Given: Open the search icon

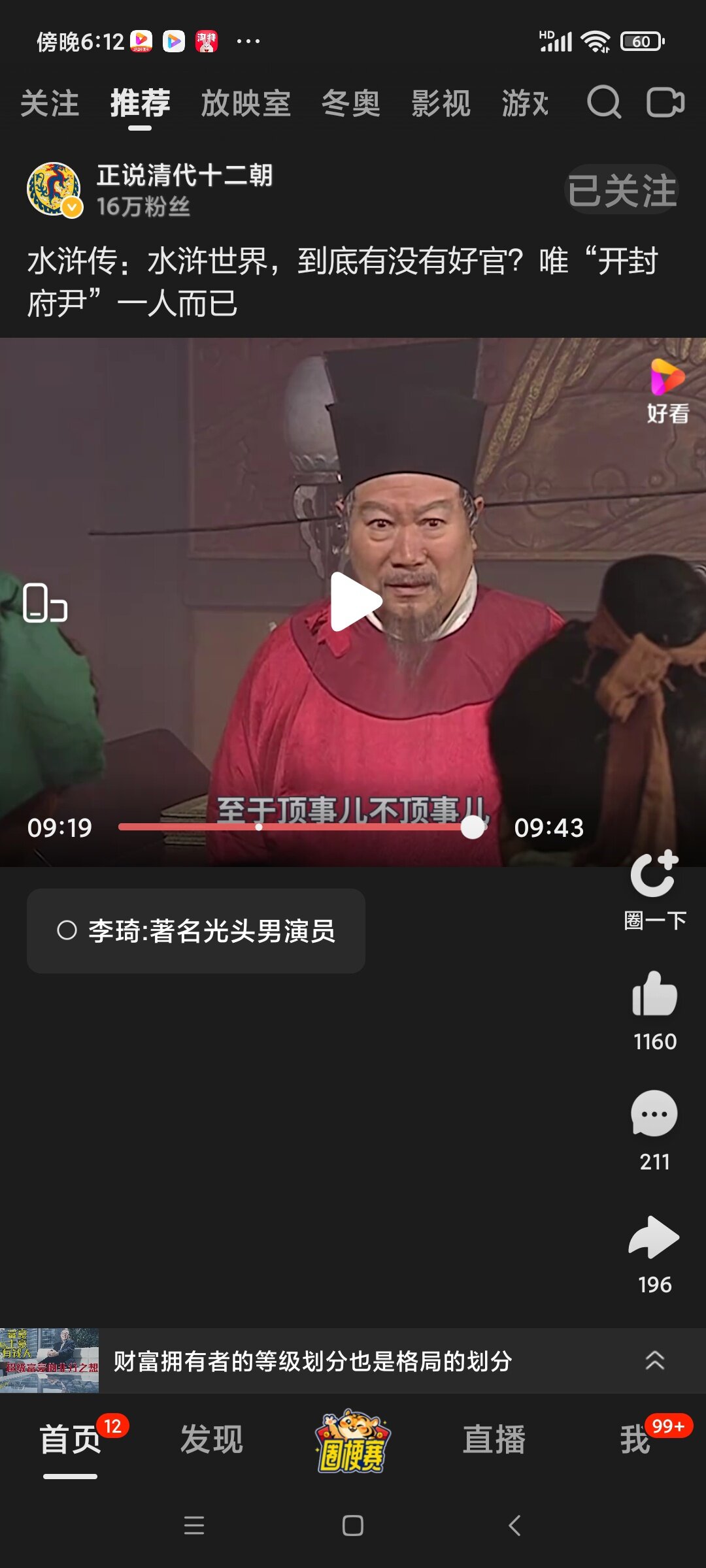Looking at the screenshot, I should click(603, 103).
